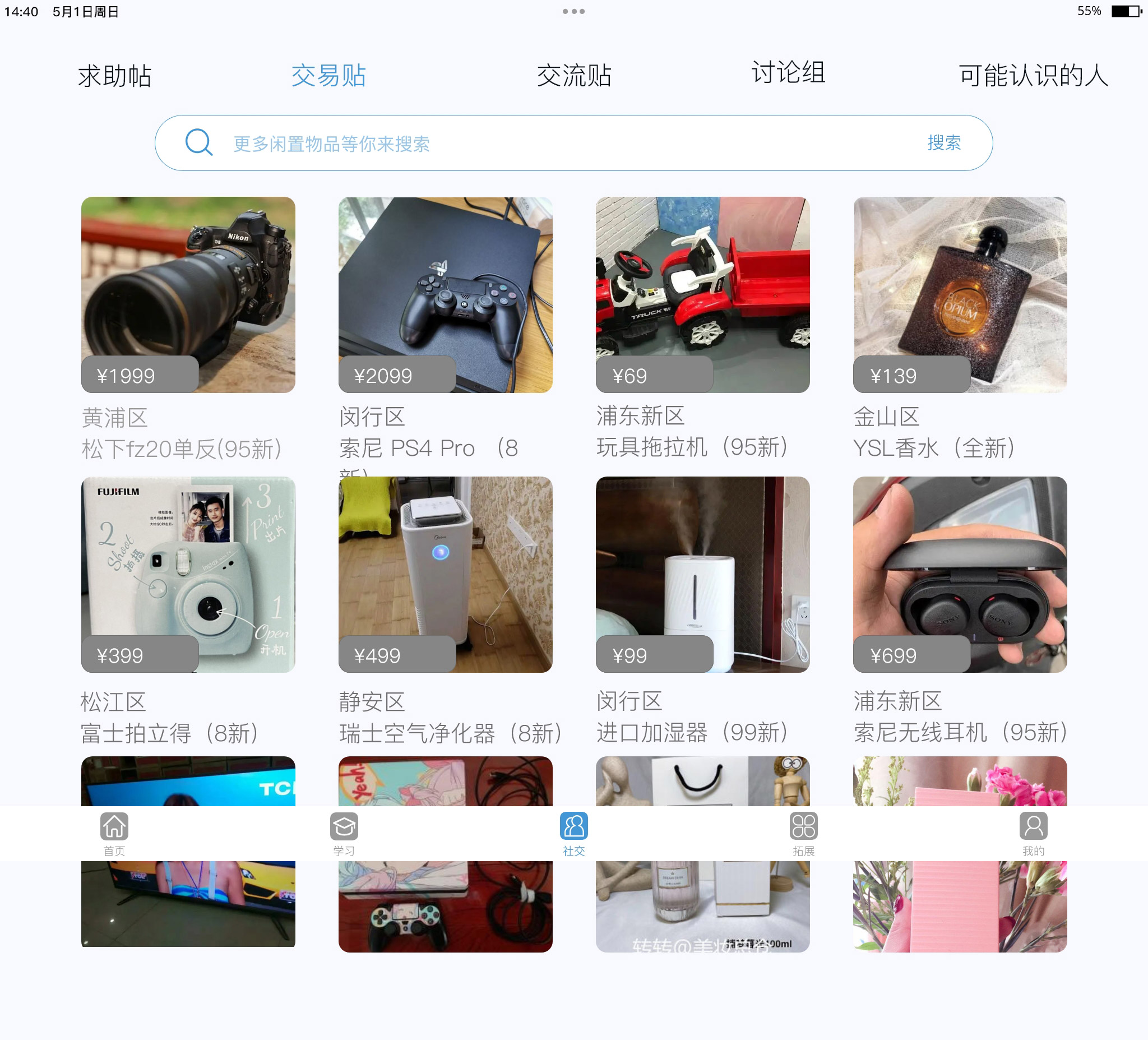Image resolution: width=1148 pixels, height=1040 pixels.
Task: Switch to the 学习 tab
Action: click(344, 833)
